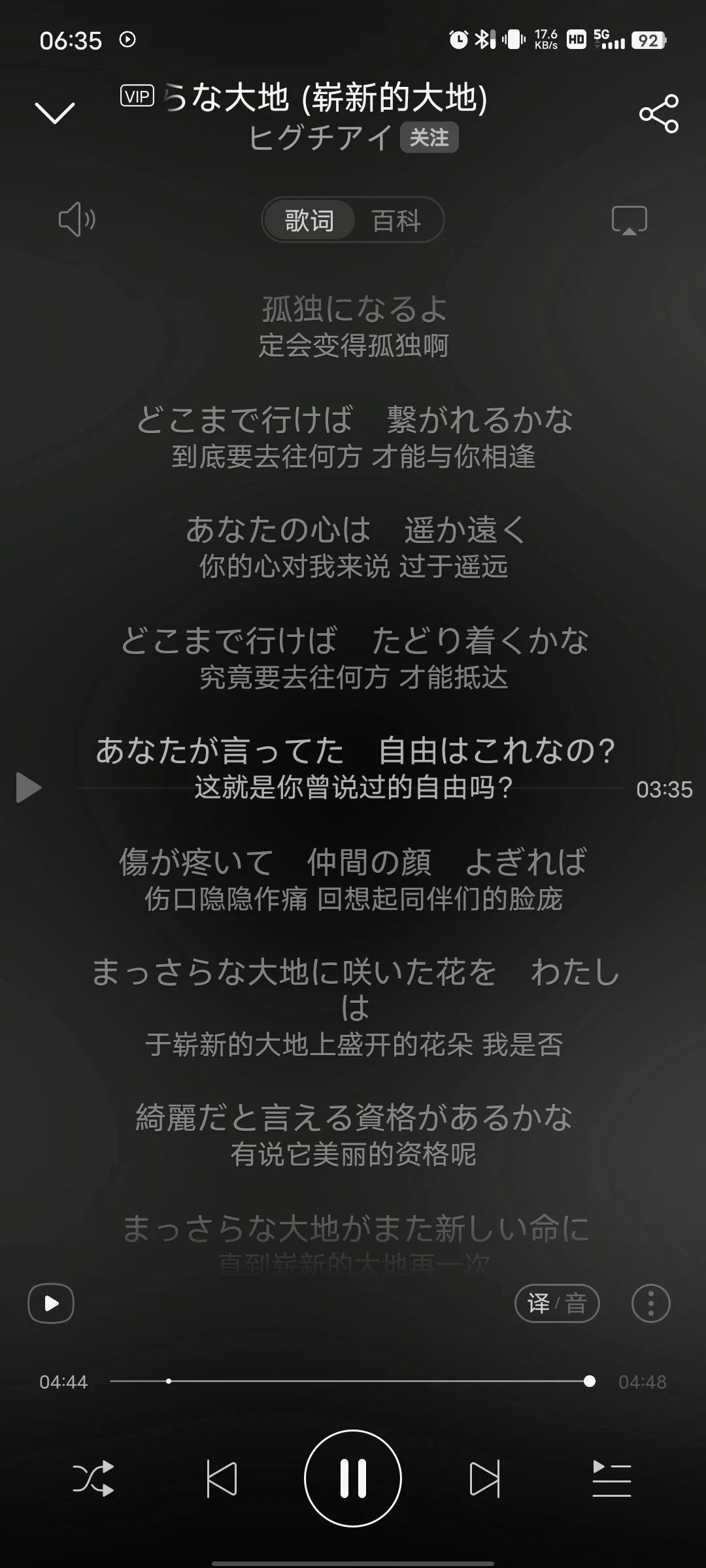Open the screen casting icon

(x=629, y=220)
